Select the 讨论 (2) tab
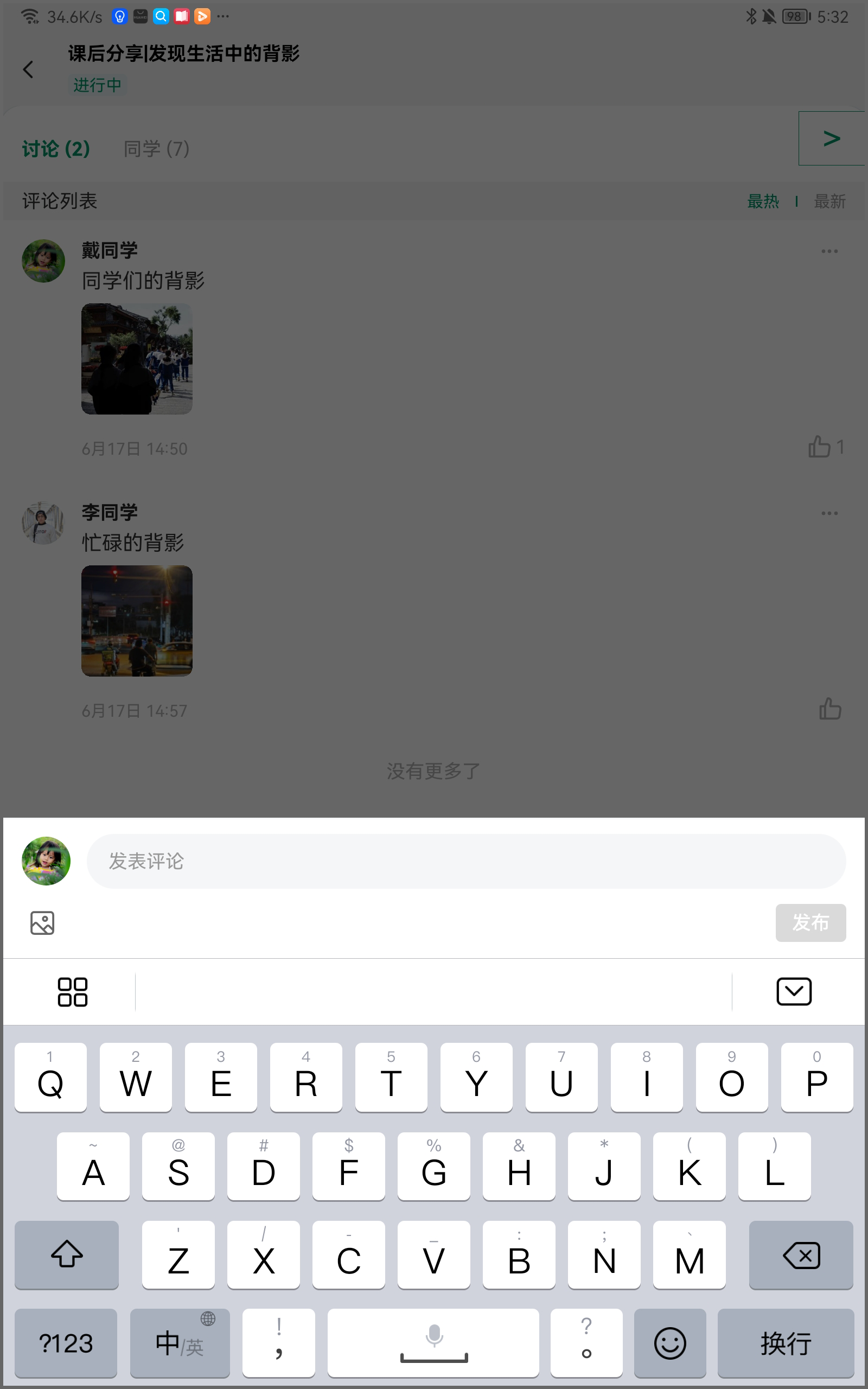The width and height of the screenshot is (868, 1389). pos(56,149)
